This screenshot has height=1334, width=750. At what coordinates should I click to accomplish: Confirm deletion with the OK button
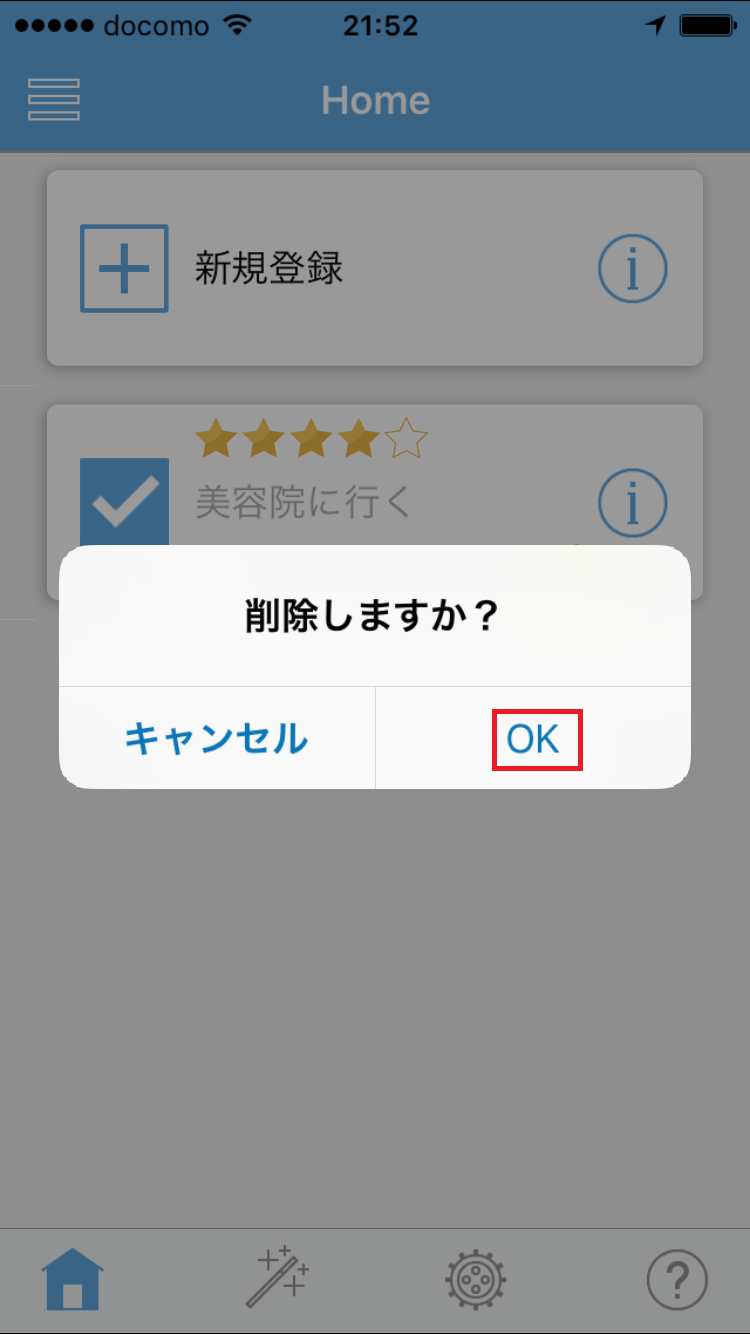(x=533, y=739)
